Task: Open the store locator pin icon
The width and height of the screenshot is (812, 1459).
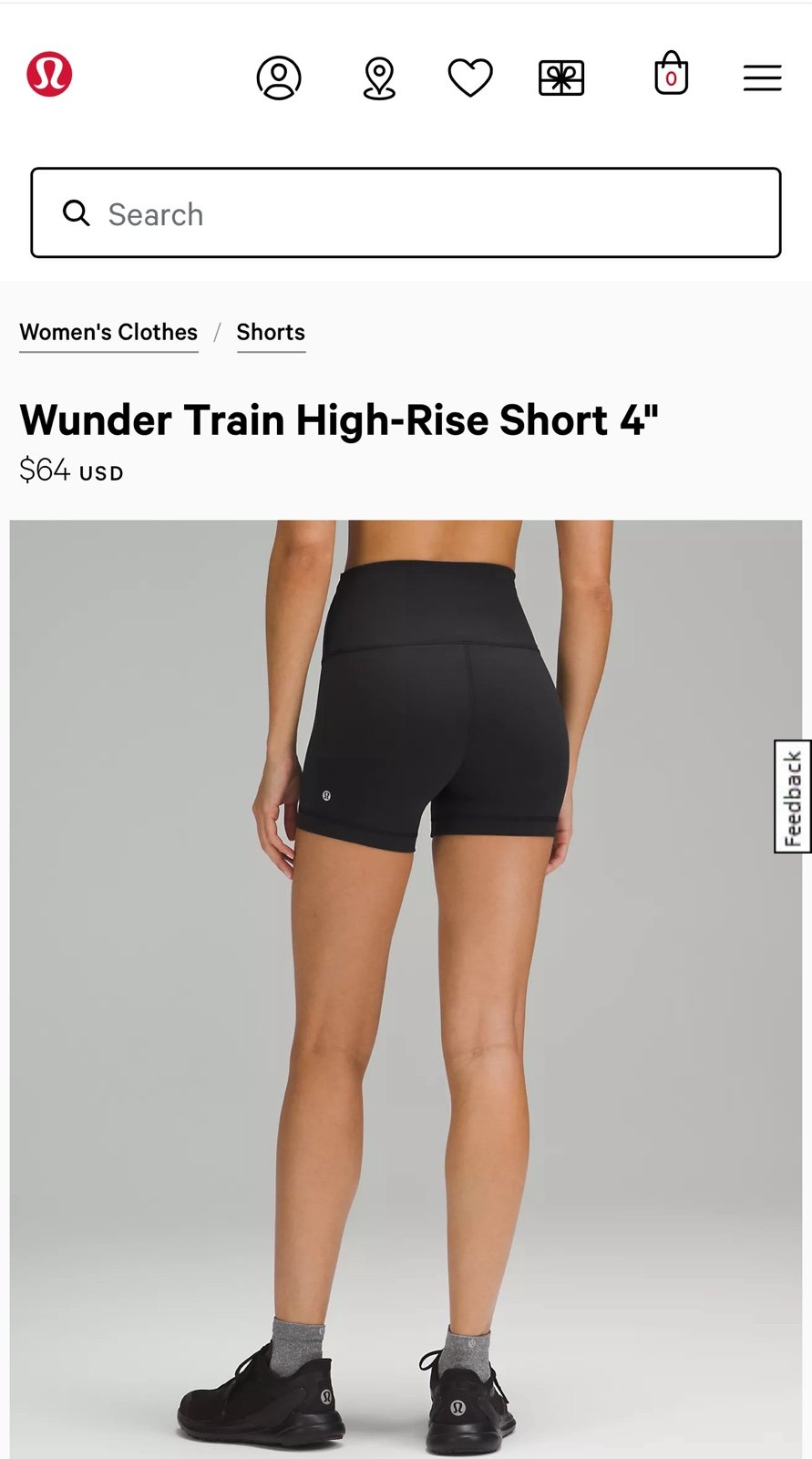Action: (379, 78)
